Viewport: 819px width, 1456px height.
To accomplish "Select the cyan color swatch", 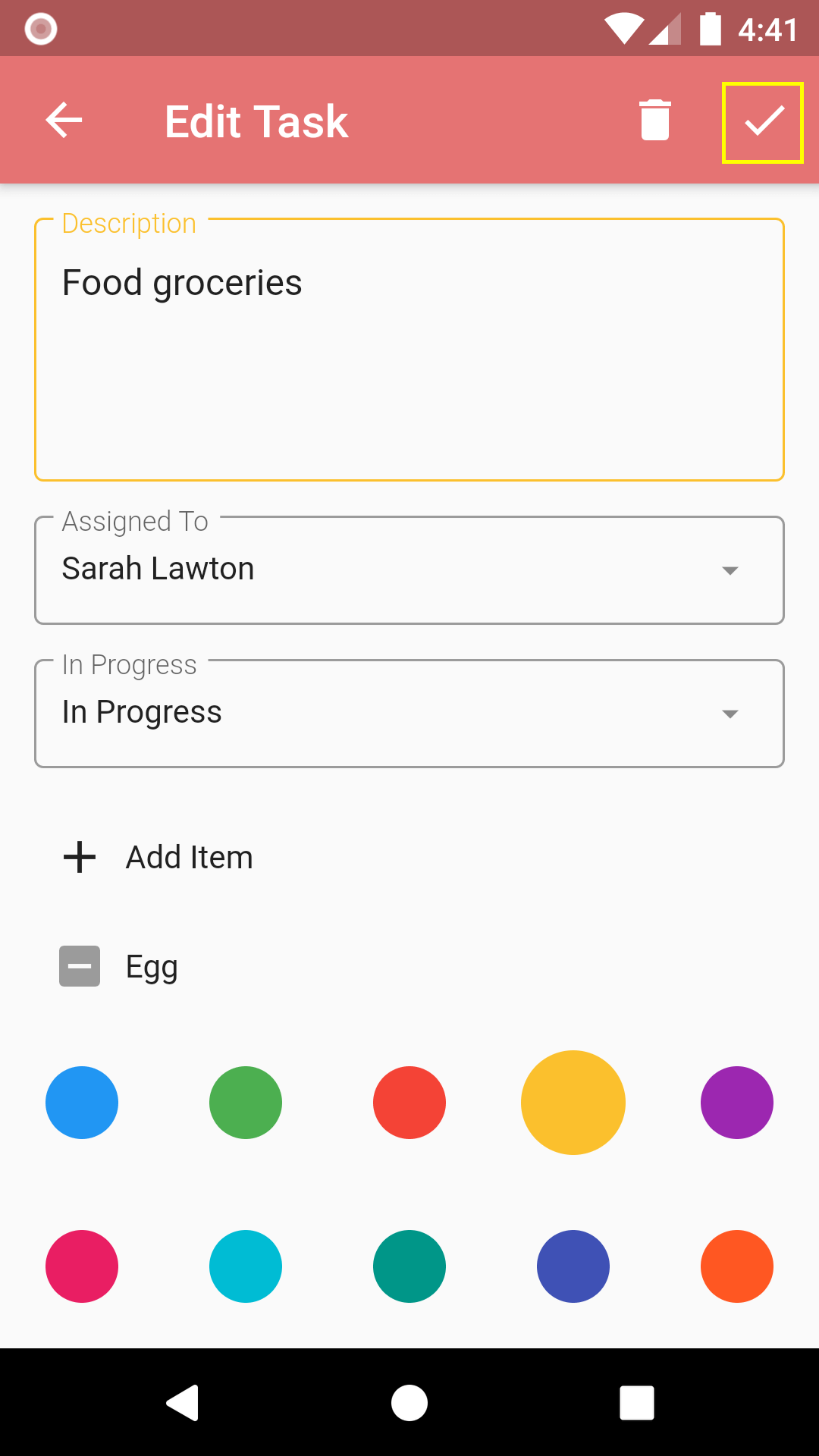I will click(x=246, y=1266).
